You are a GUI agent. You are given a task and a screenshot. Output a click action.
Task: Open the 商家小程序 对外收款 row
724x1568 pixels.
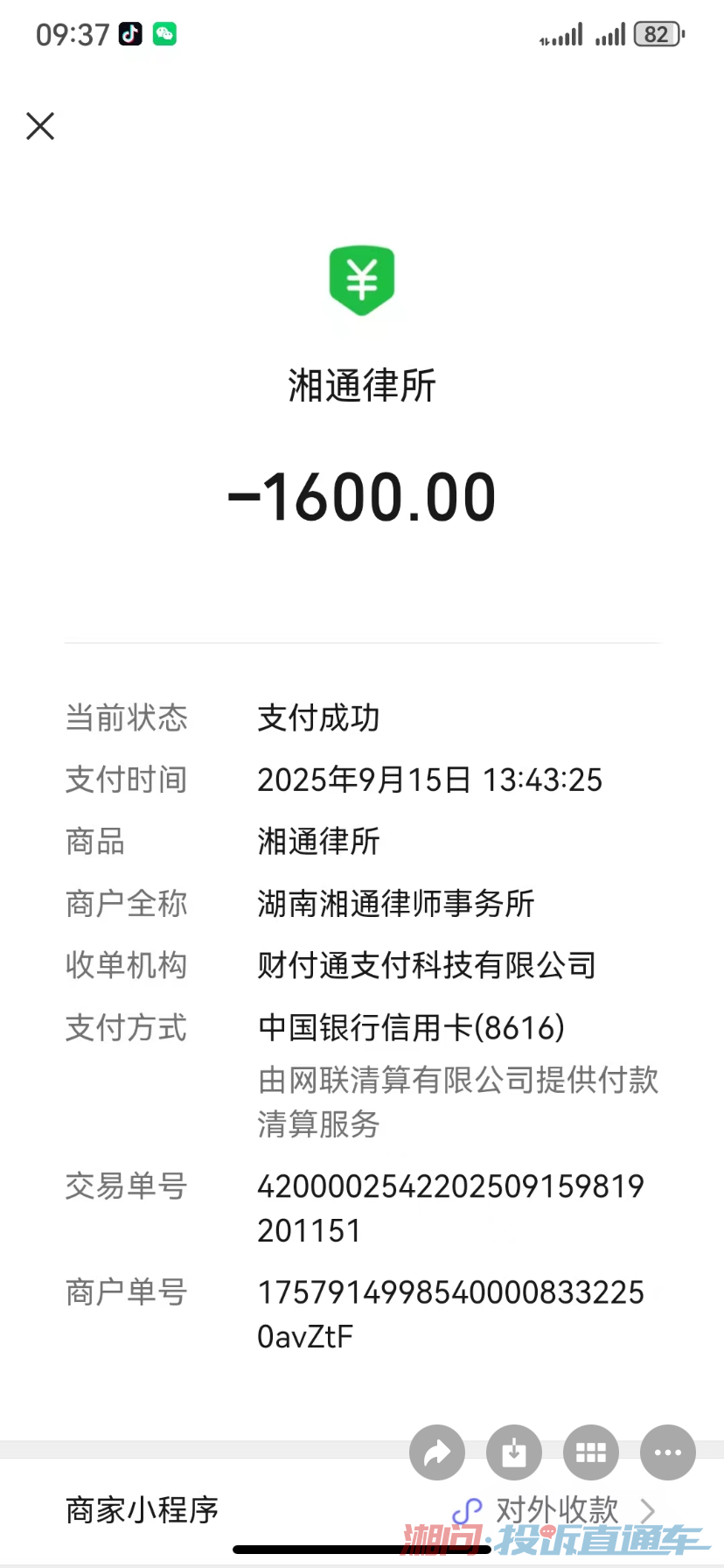(x=361, y=1509)
